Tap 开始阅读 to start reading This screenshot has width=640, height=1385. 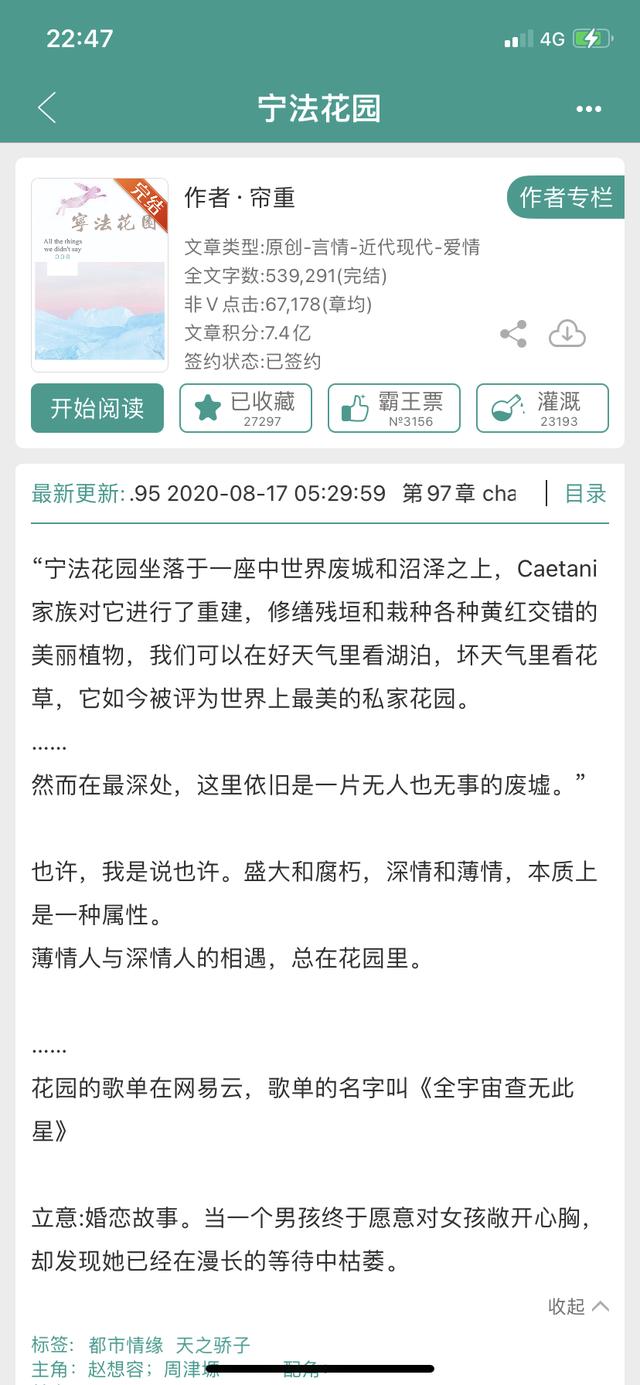click(x=97, y=408)
